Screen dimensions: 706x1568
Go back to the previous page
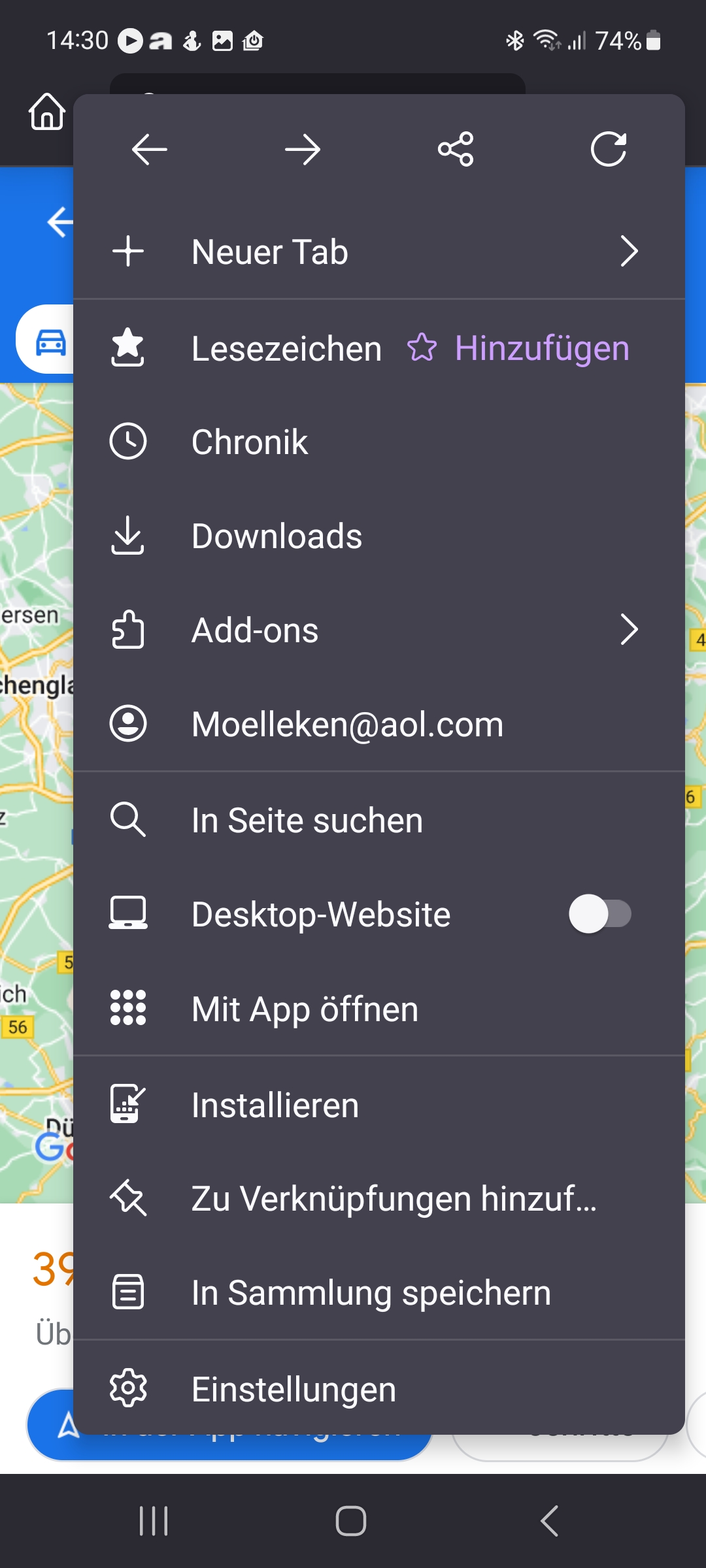(149, 150)
